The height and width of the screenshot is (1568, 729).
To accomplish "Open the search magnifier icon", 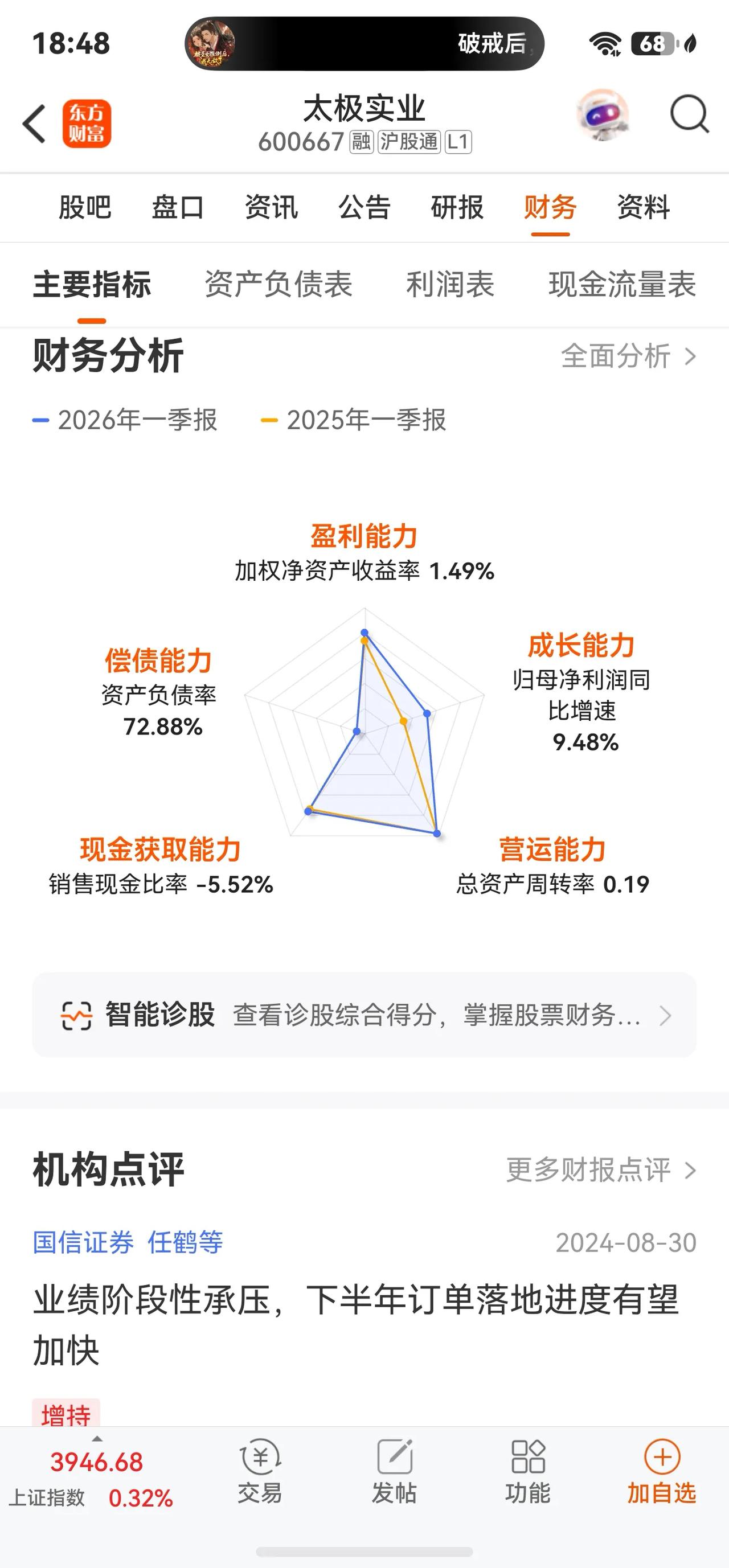I will pyautogui.click(x=689, y=114).
